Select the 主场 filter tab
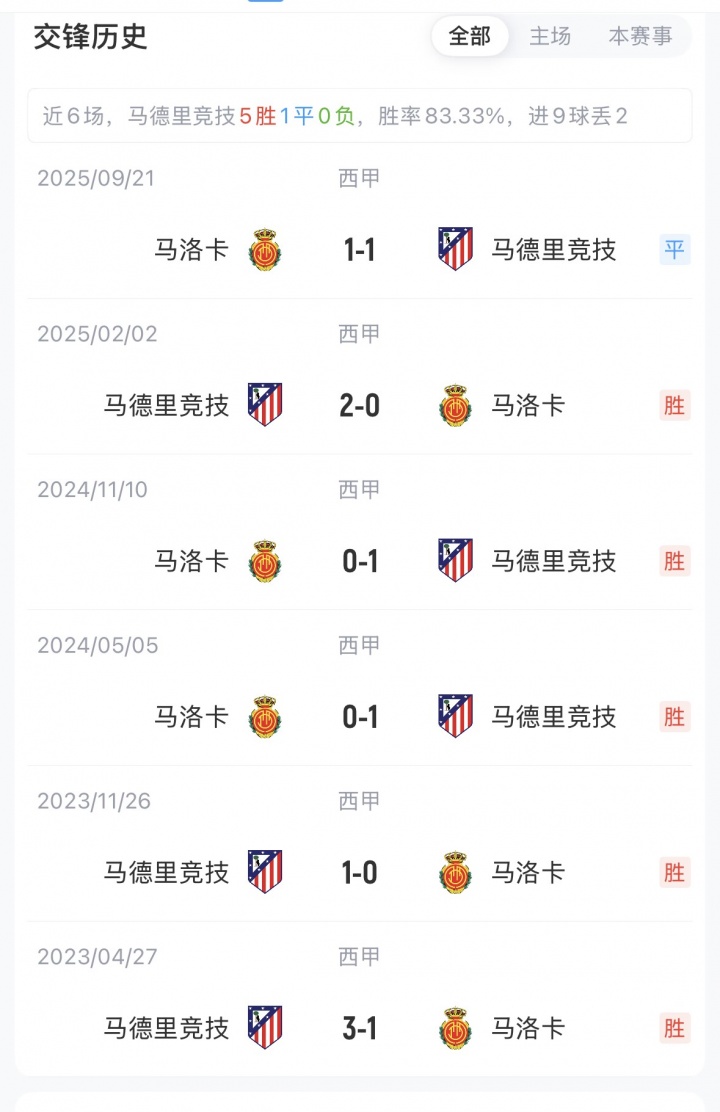This screenshot has width=720, height=1112. (550, 37)
